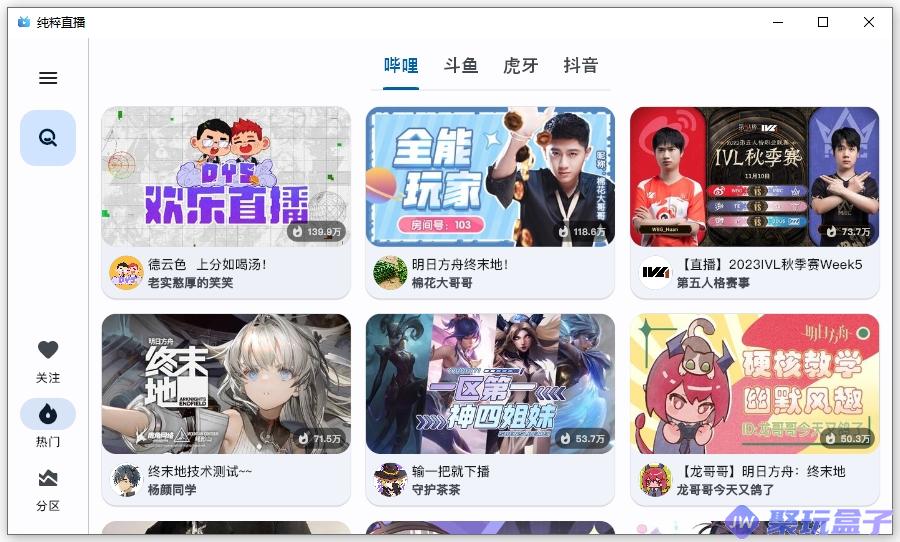
Task: Switch to the 哔哩 tab
Action: click(400, 66)
